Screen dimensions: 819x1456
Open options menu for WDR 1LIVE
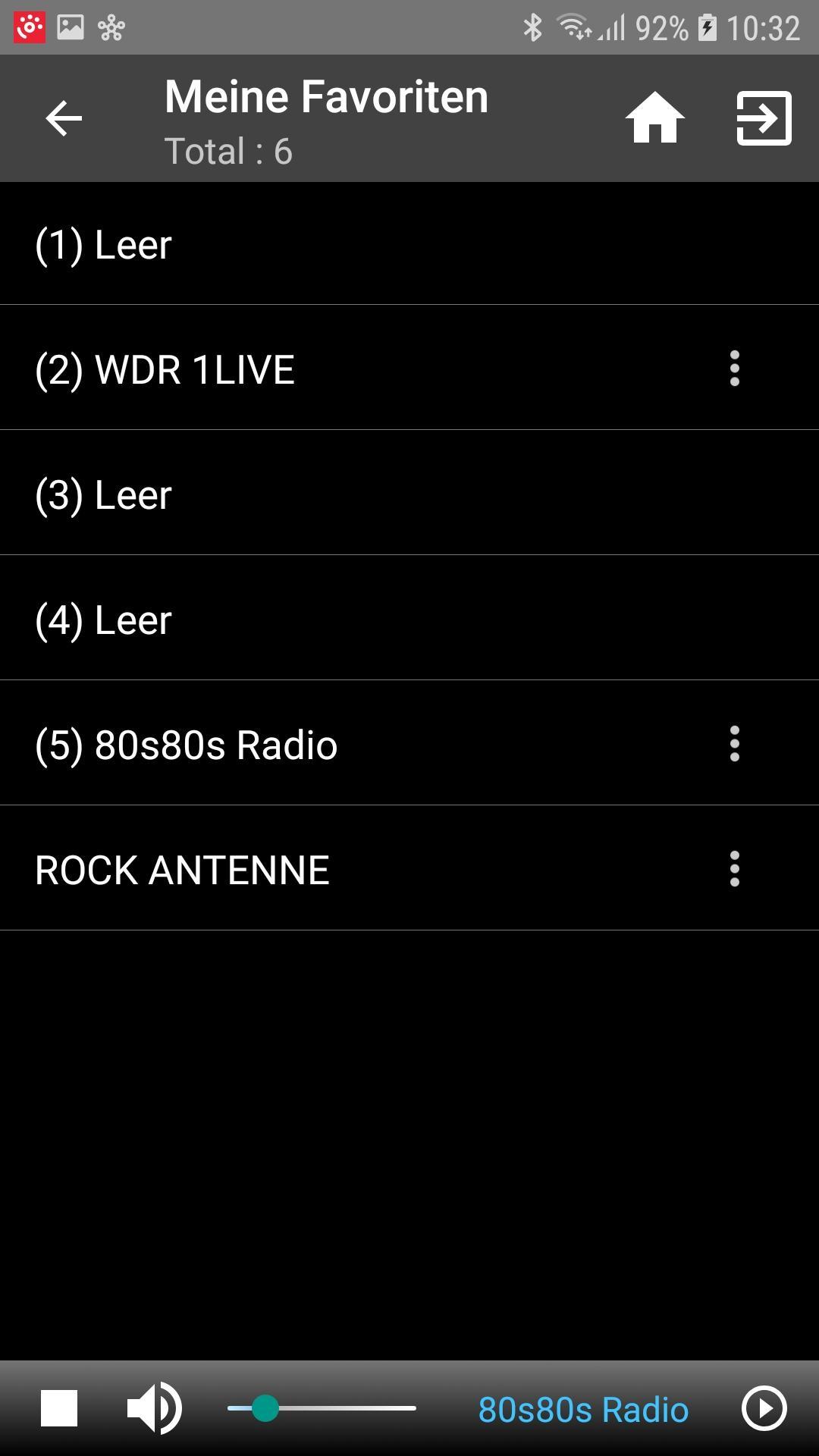tap(734, 369)
